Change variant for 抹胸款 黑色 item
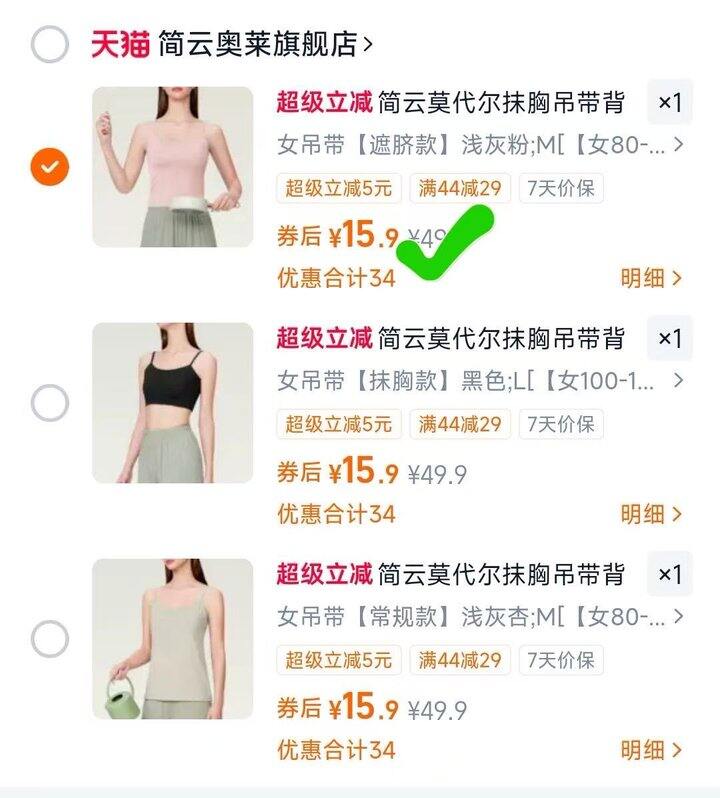Image resolution: width=720 pixels, height=798 pixels. pyautogui.click(x=480, y=381)
